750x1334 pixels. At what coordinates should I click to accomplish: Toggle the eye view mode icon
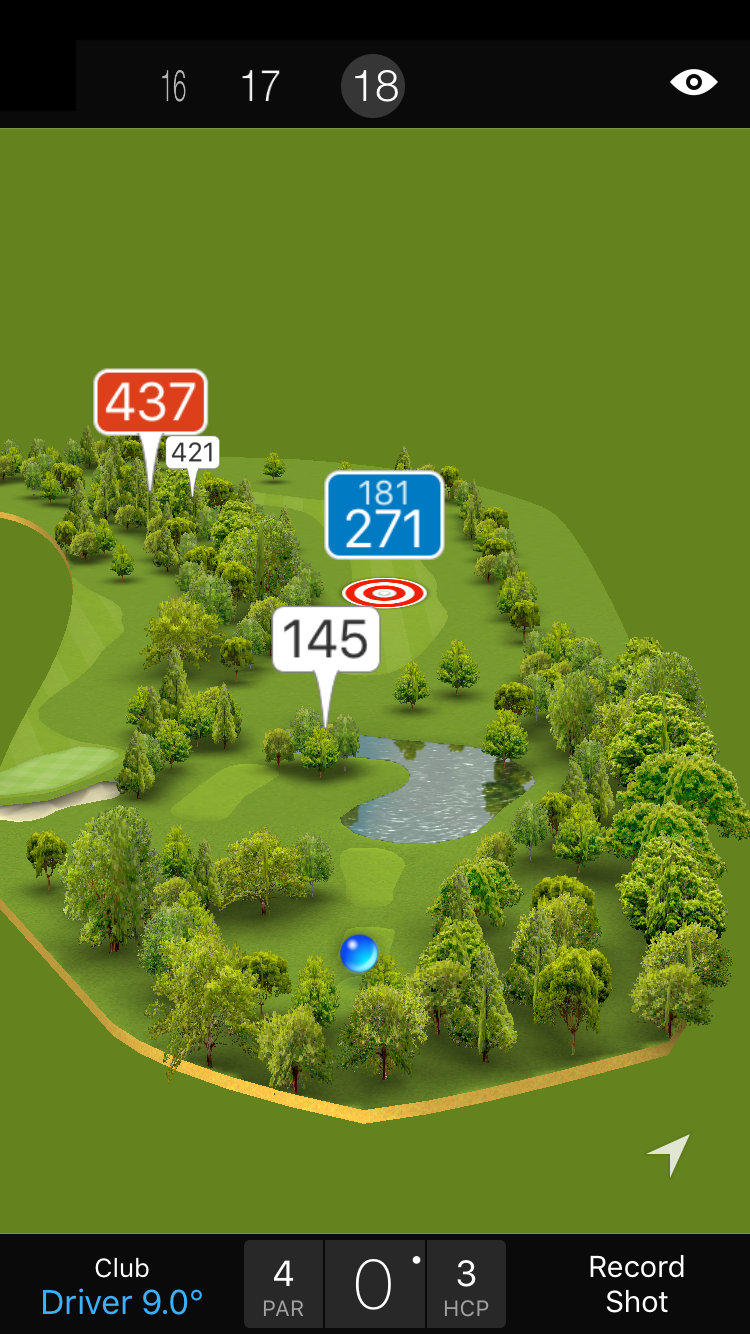pyautogui.click(x=693, y=82)
